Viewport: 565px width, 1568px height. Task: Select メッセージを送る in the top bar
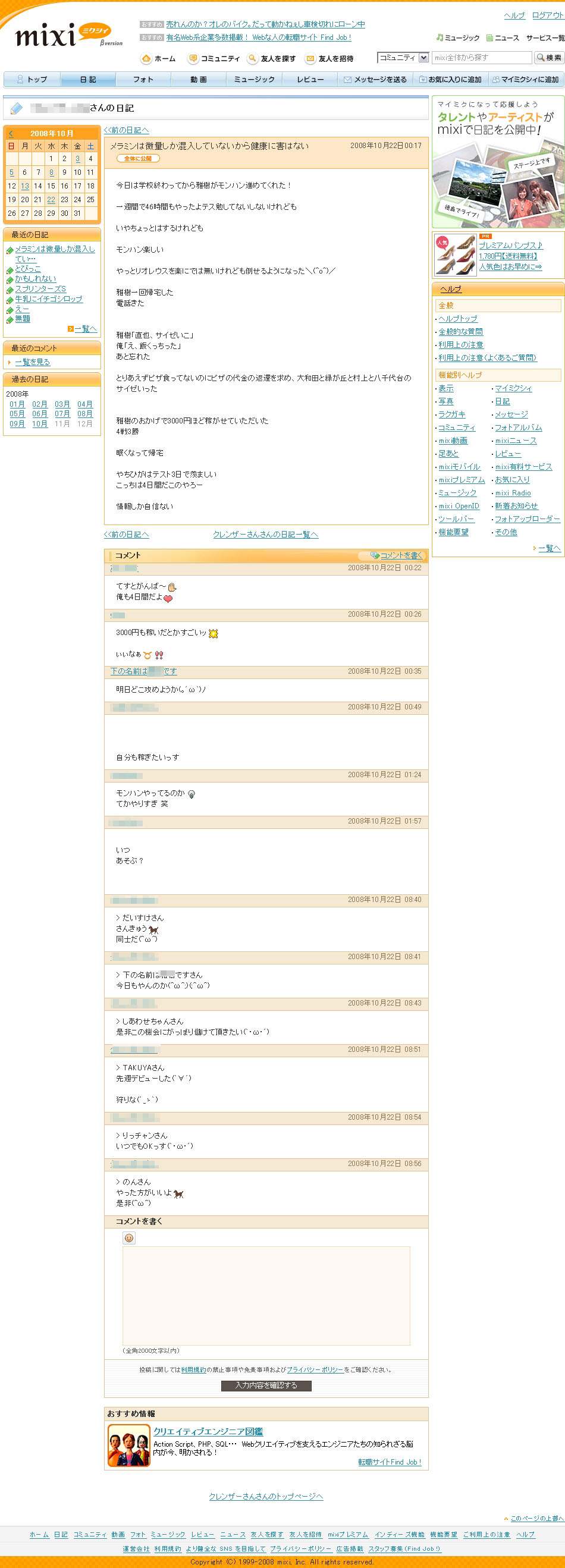375,80
